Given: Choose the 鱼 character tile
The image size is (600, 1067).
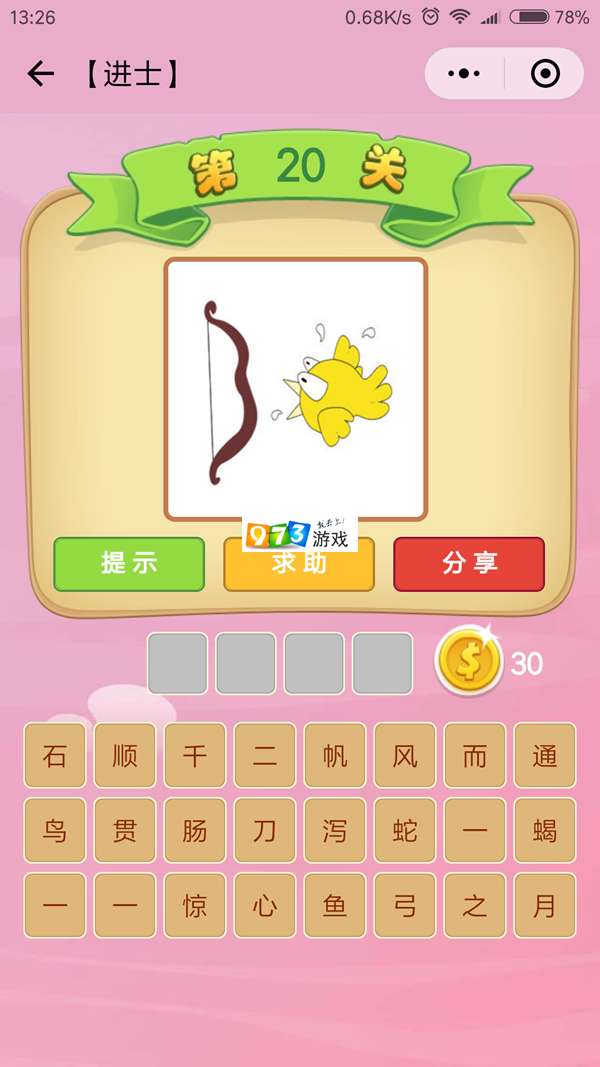Looking at the screenshot, I should tap(335, 906).
